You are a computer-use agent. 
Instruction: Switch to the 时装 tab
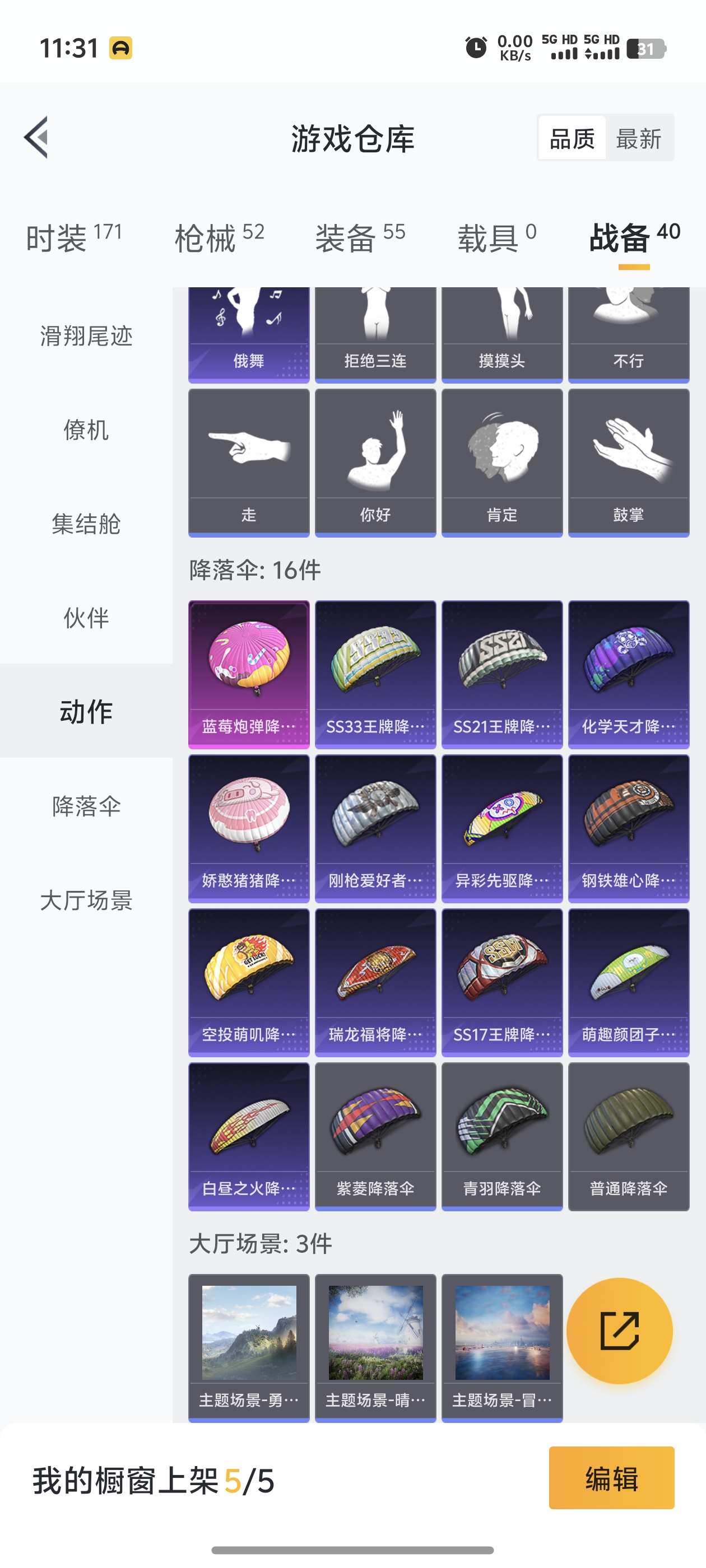coord(74,237)
